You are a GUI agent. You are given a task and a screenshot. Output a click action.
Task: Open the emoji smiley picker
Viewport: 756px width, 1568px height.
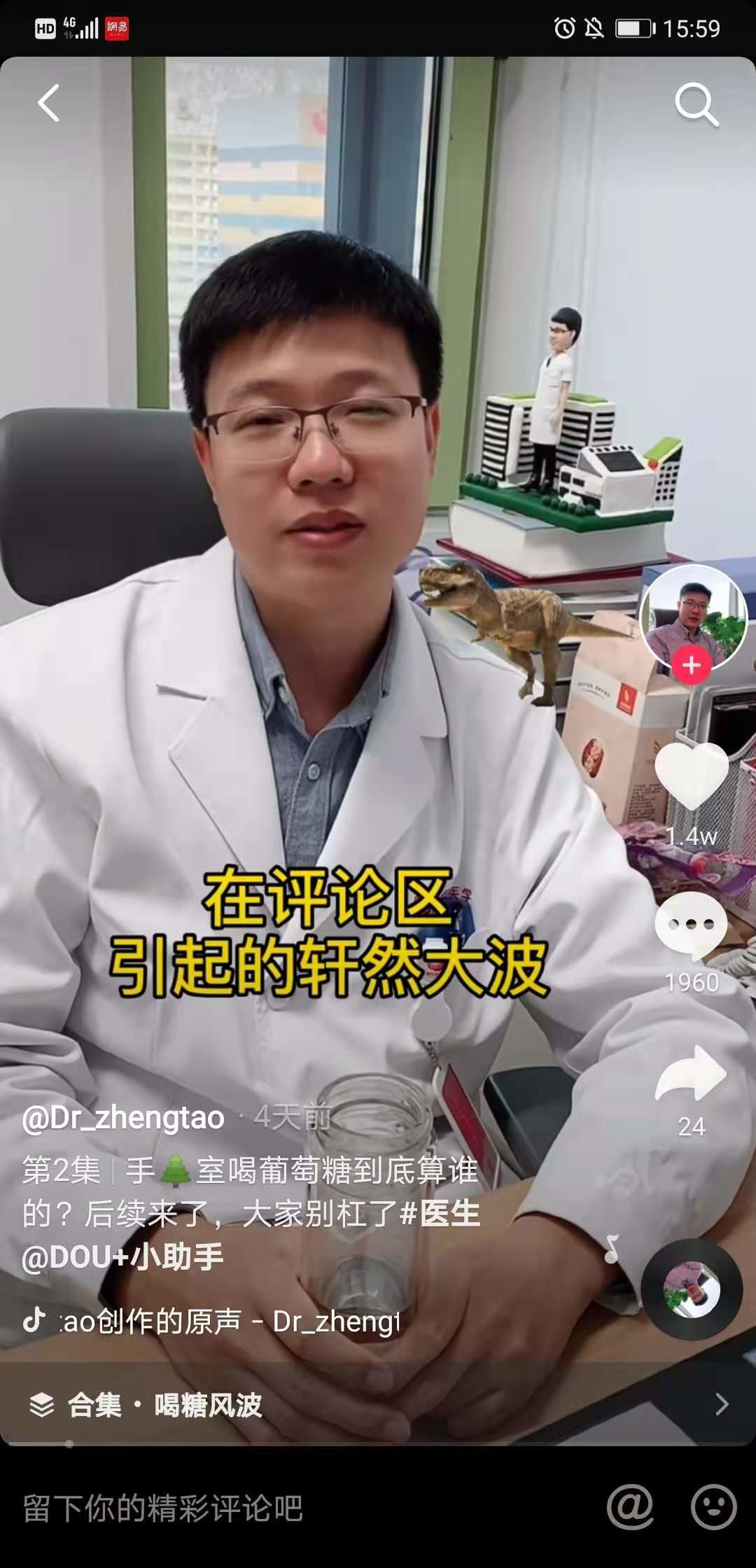713,1506
